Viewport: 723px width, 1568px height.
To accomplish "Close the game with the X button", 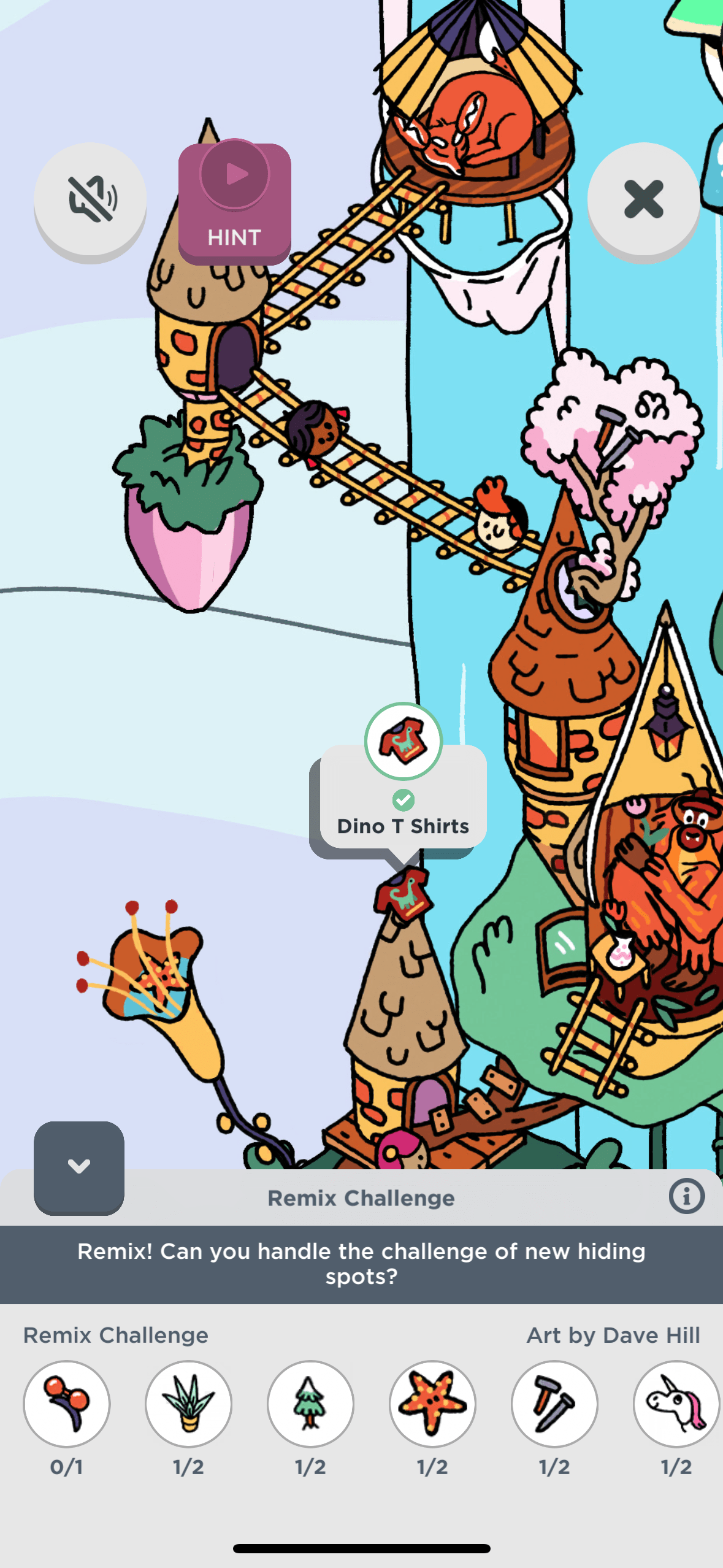I will pyautogui.click(x=643, y=199).
